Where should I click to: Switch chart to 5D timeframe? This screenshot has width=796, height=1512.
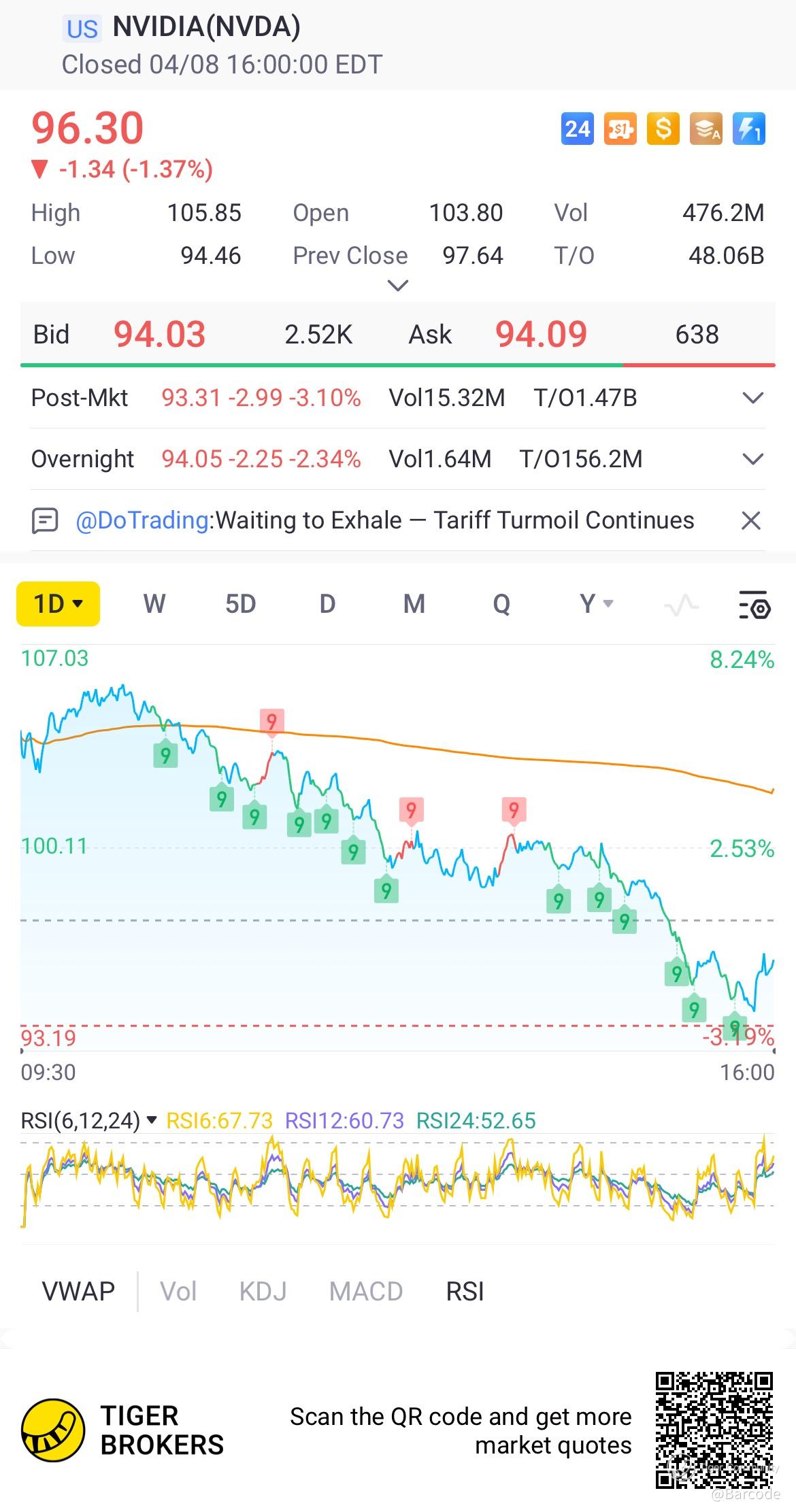coord(240,604)
